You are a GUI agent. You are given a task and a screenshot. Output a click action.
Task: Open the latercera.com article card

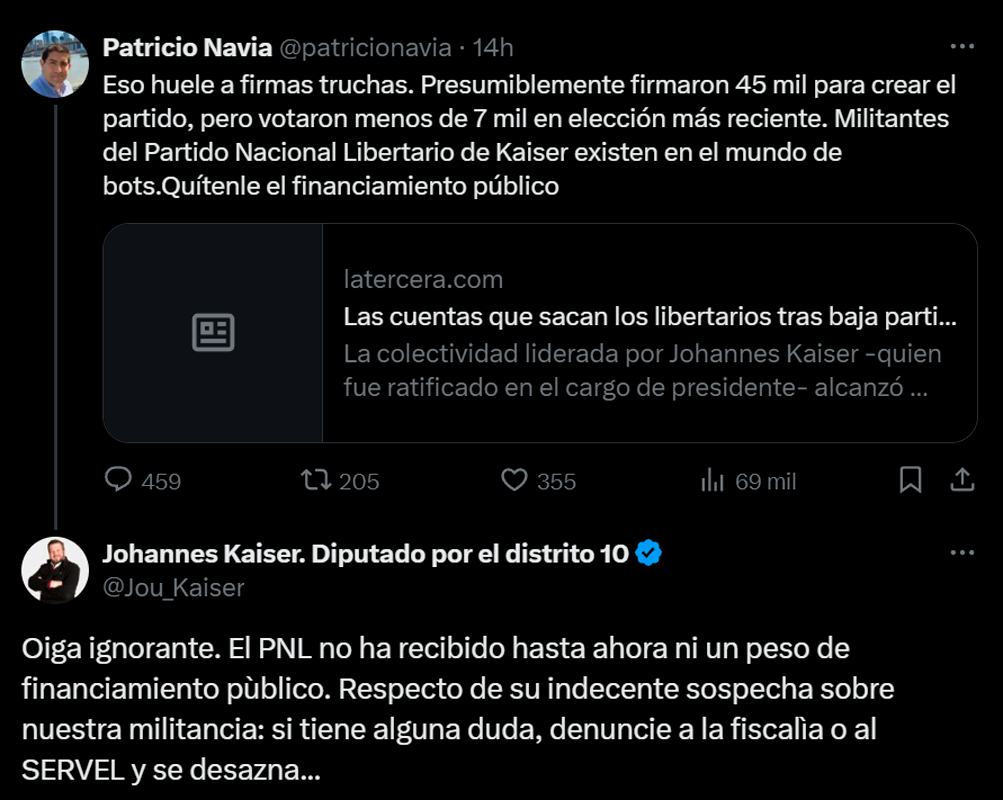point(540,332)
